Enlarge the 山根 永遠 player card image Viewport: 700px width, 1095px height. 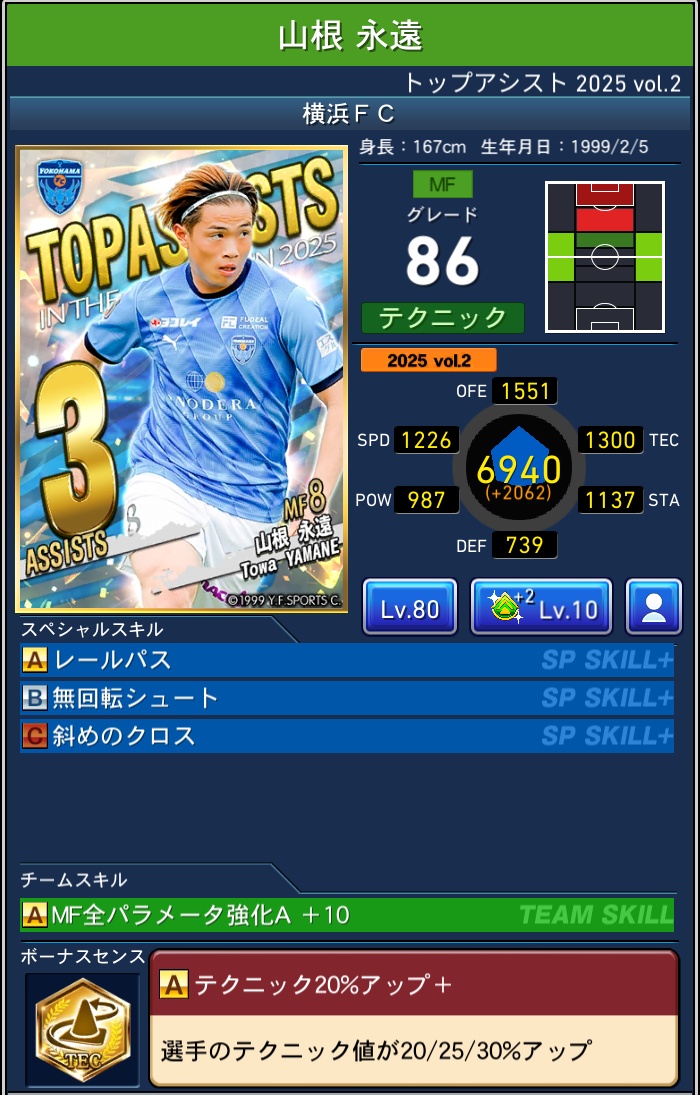[x=182, y=379]
